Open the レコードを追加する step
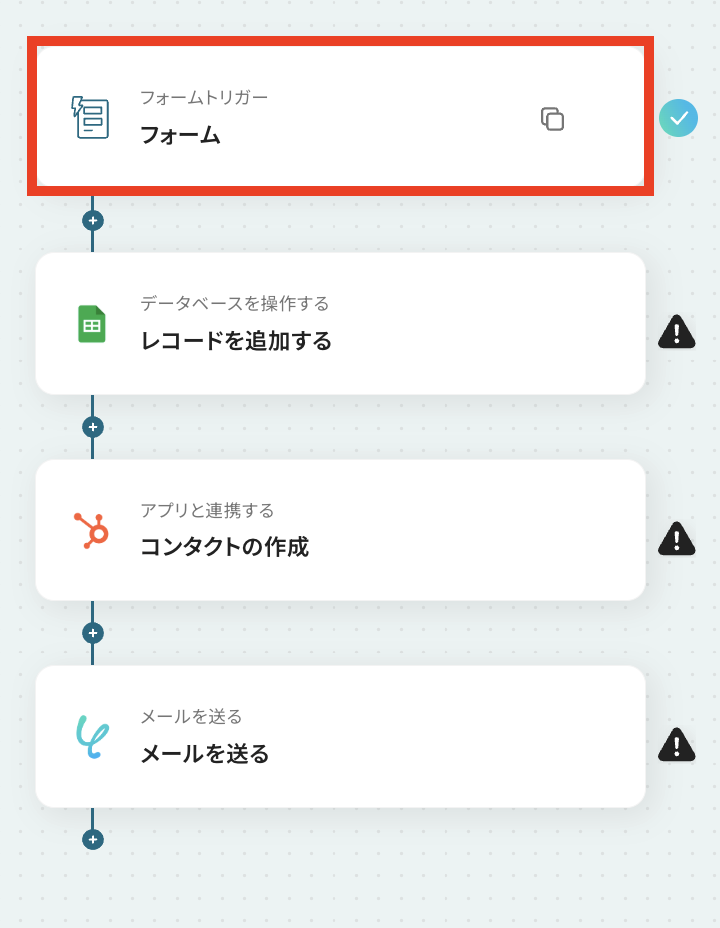The width and height of the screenshot is (720, 928). [340, 323]
